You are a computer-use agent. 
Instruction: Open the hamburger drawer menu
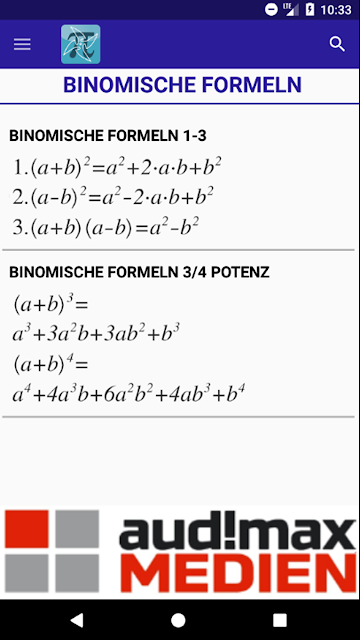(22, 44)
